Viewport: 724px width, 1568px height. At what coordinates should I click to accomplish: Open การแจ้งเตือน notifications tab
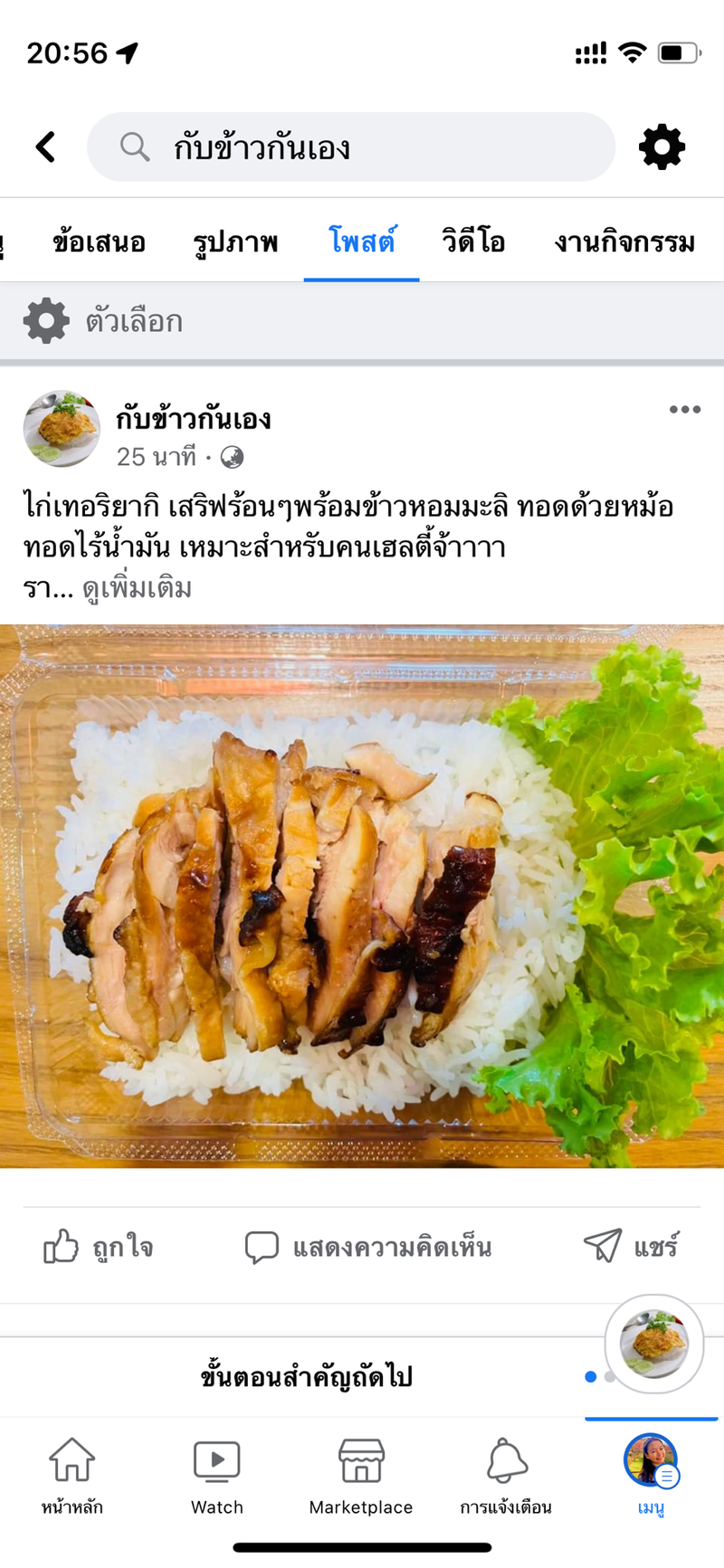506,1473
